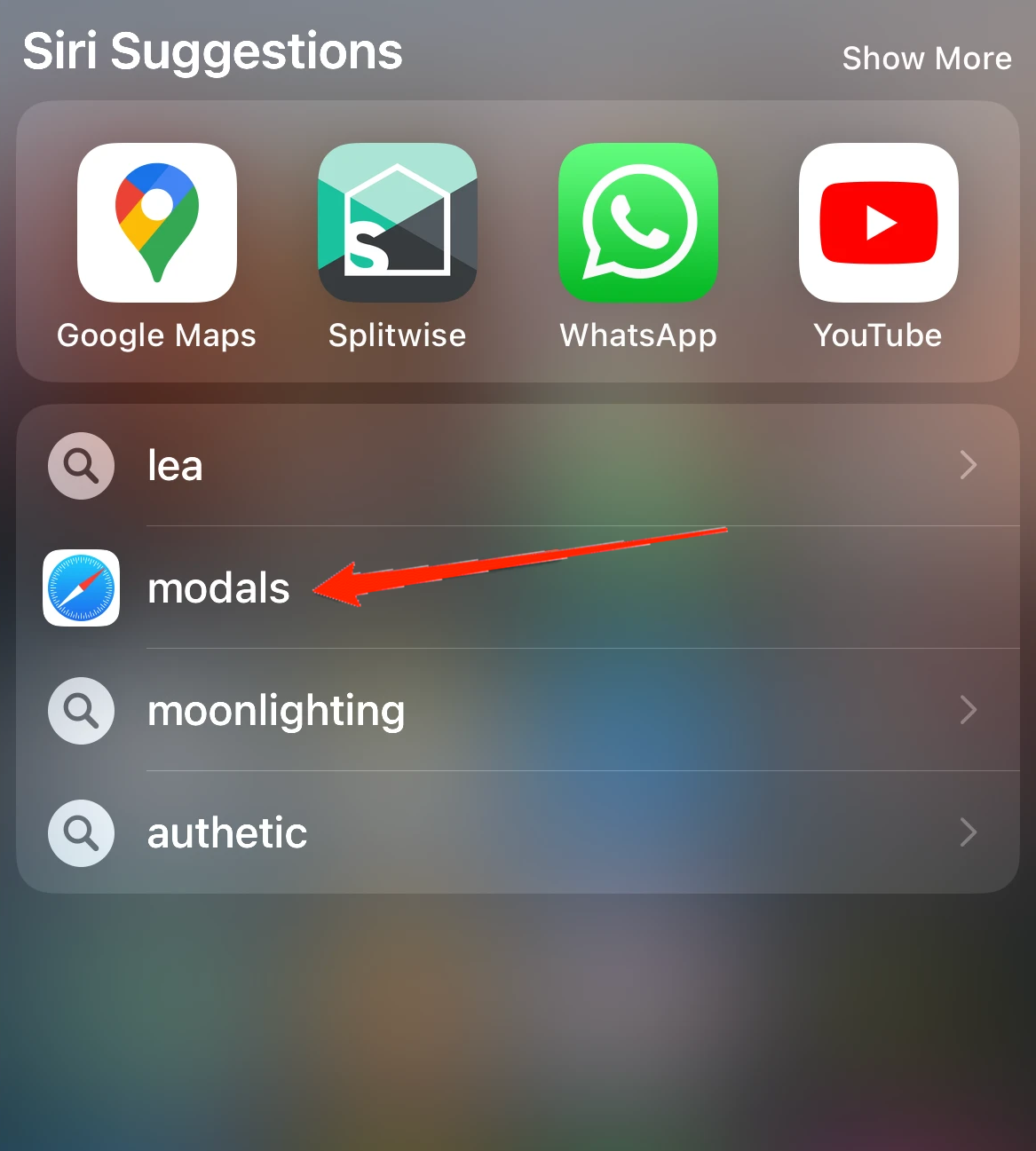This screenshot has width=1036, height=1151.
Task: Select the 'lea' search suggestion
Action: (515, 465)
